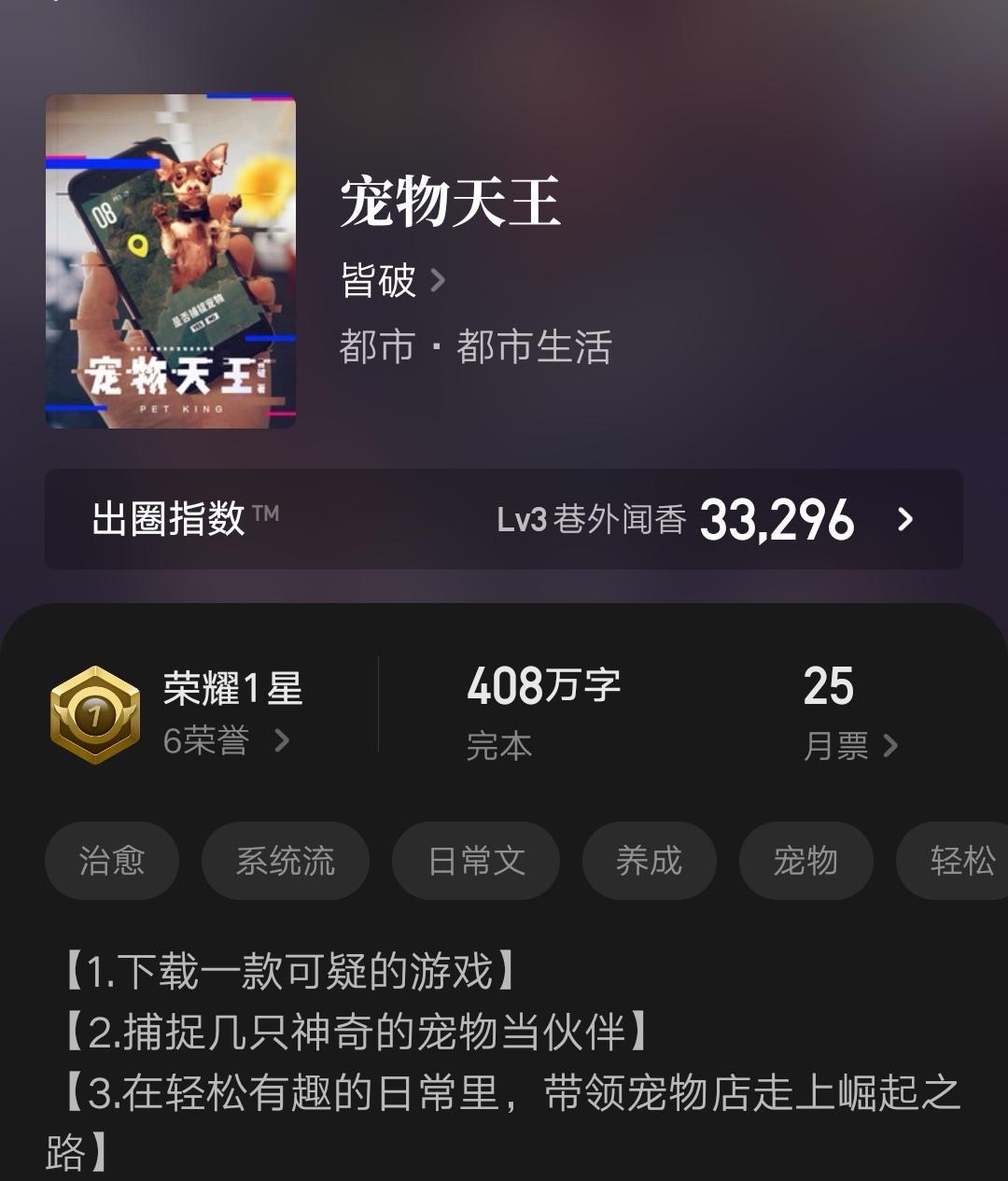Viewport: 1008px width, 1181px height.
Task: Open the 月票 monthly tickets page
Action: coord(849,745)
